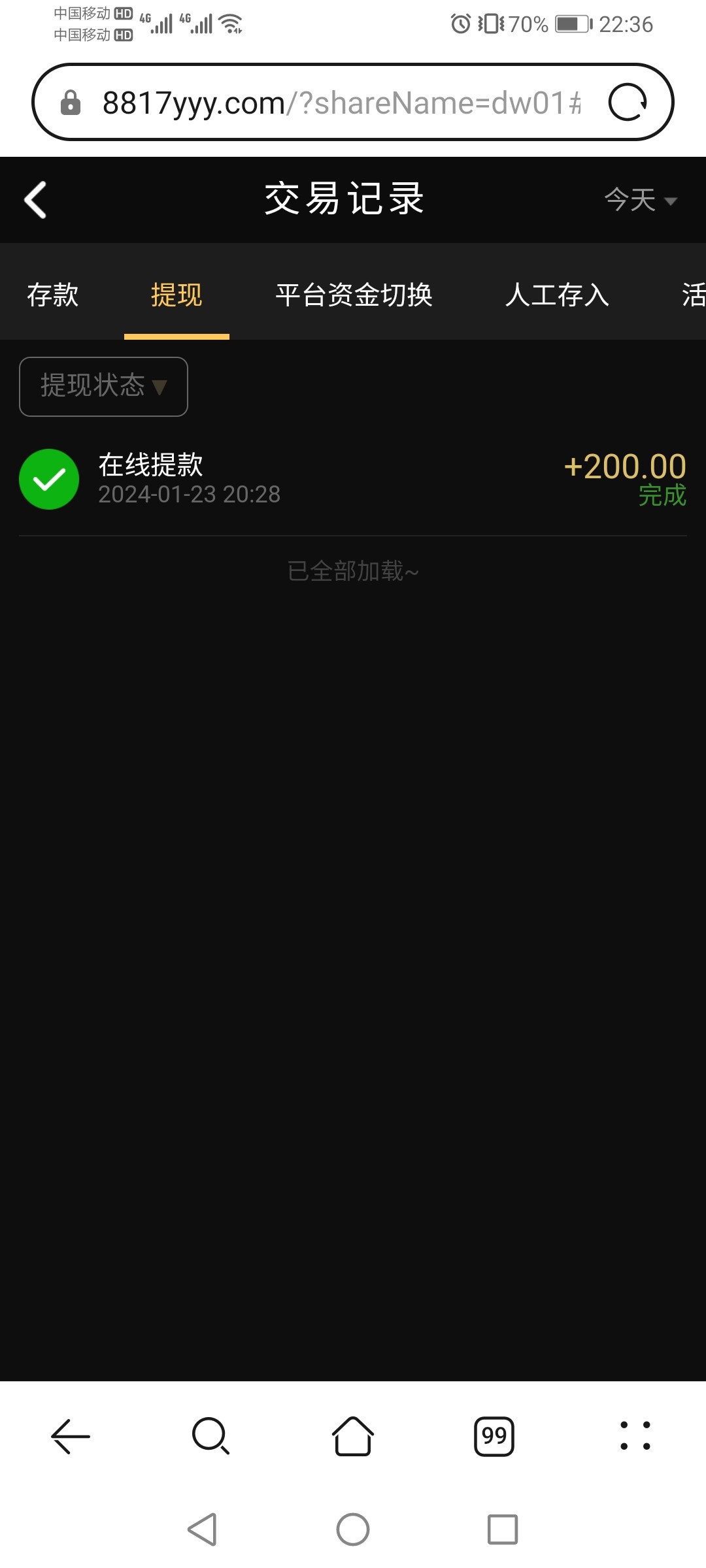Open the browser search icon
This screenshot has height=1568, width=706.
[210, 1435]
